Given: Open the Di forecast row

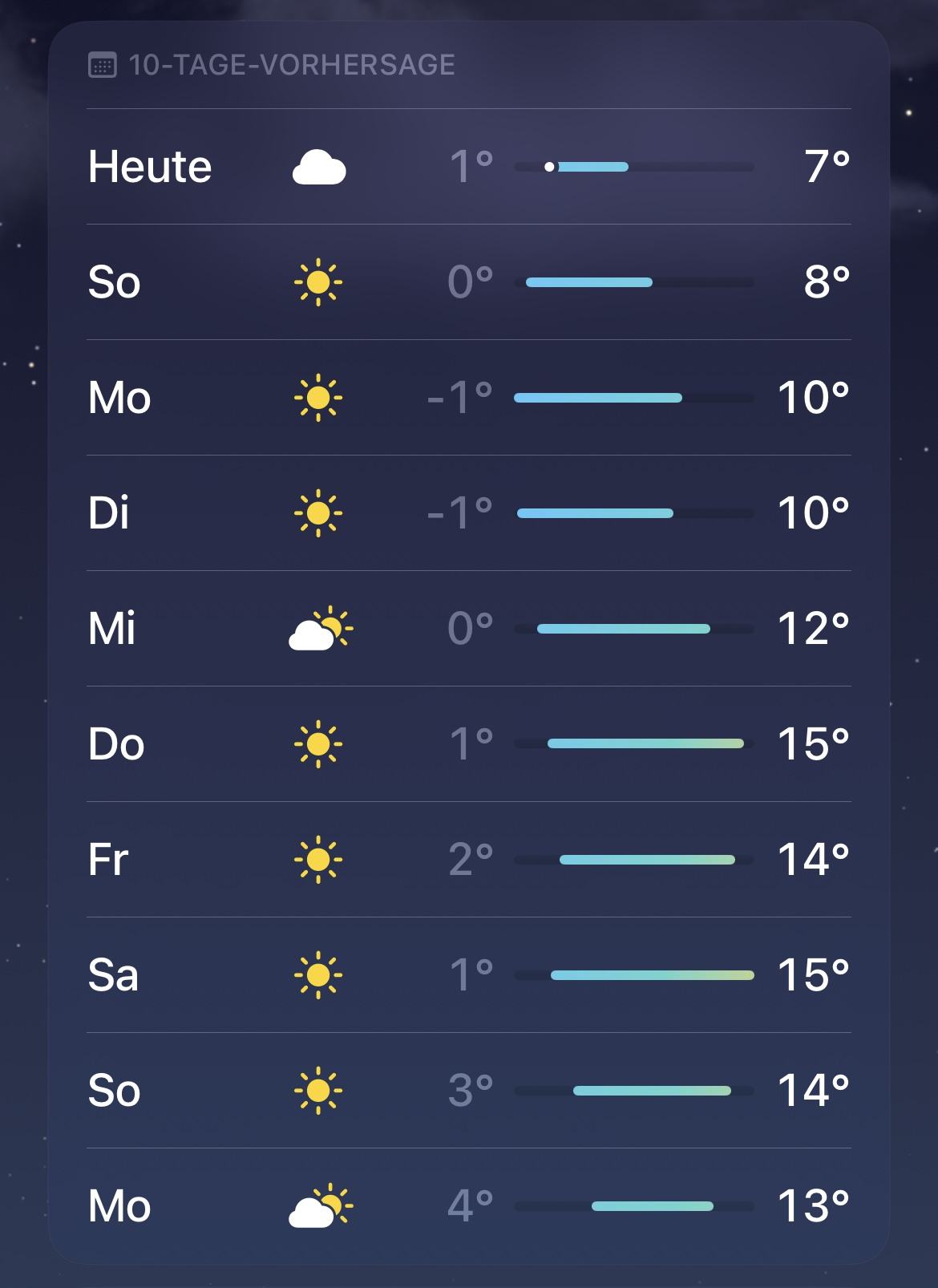Looking at the screenshot, I should coord(469,513).
